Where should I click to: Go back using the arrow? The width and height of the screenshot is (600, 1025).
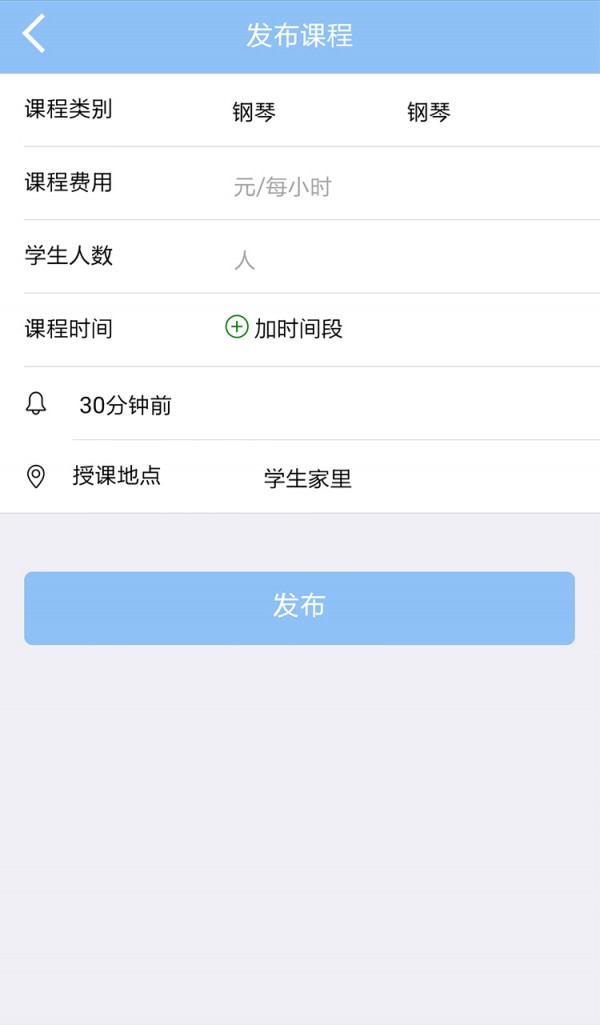pyautogui.click(x=33, y=34)
